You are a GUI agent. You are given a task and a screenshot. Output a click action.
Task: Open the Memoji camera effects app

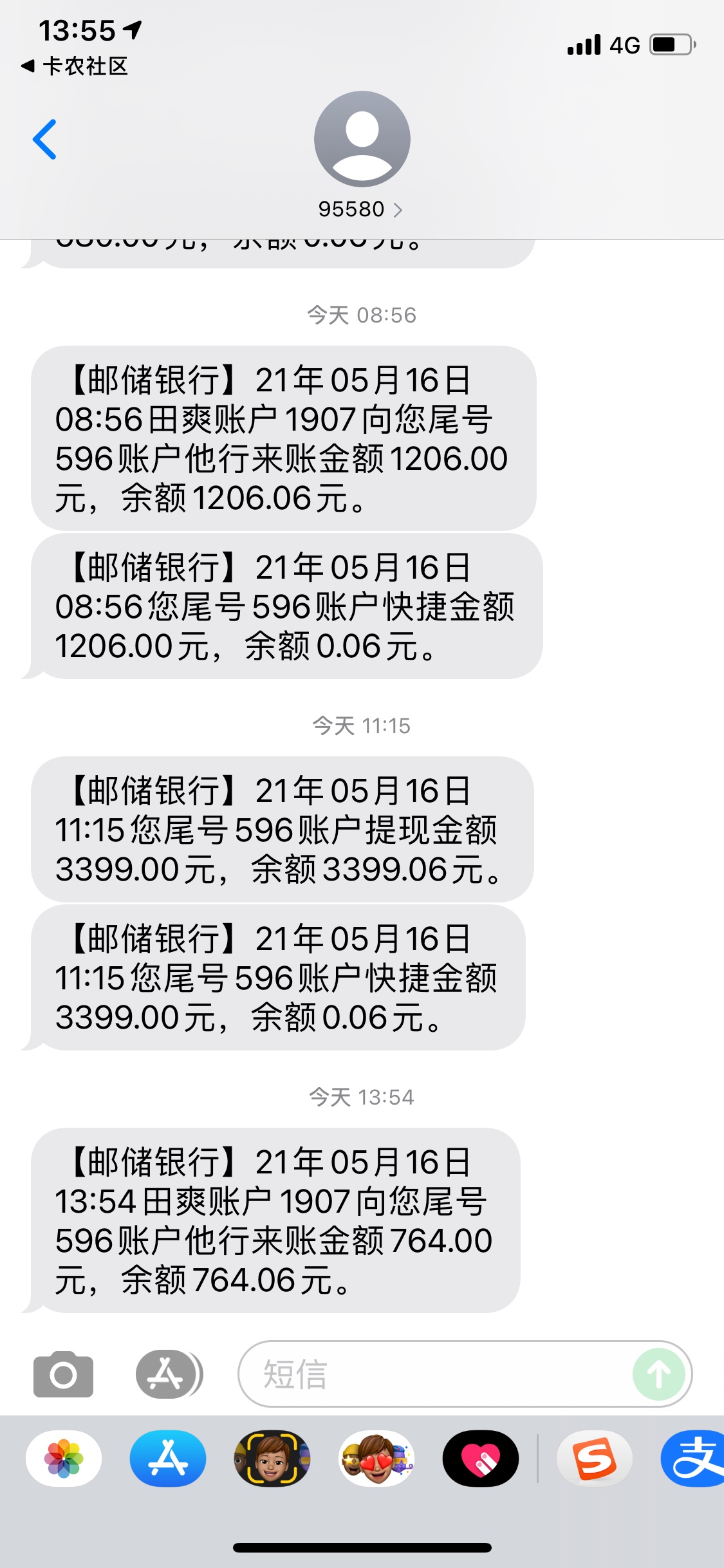272,1458
